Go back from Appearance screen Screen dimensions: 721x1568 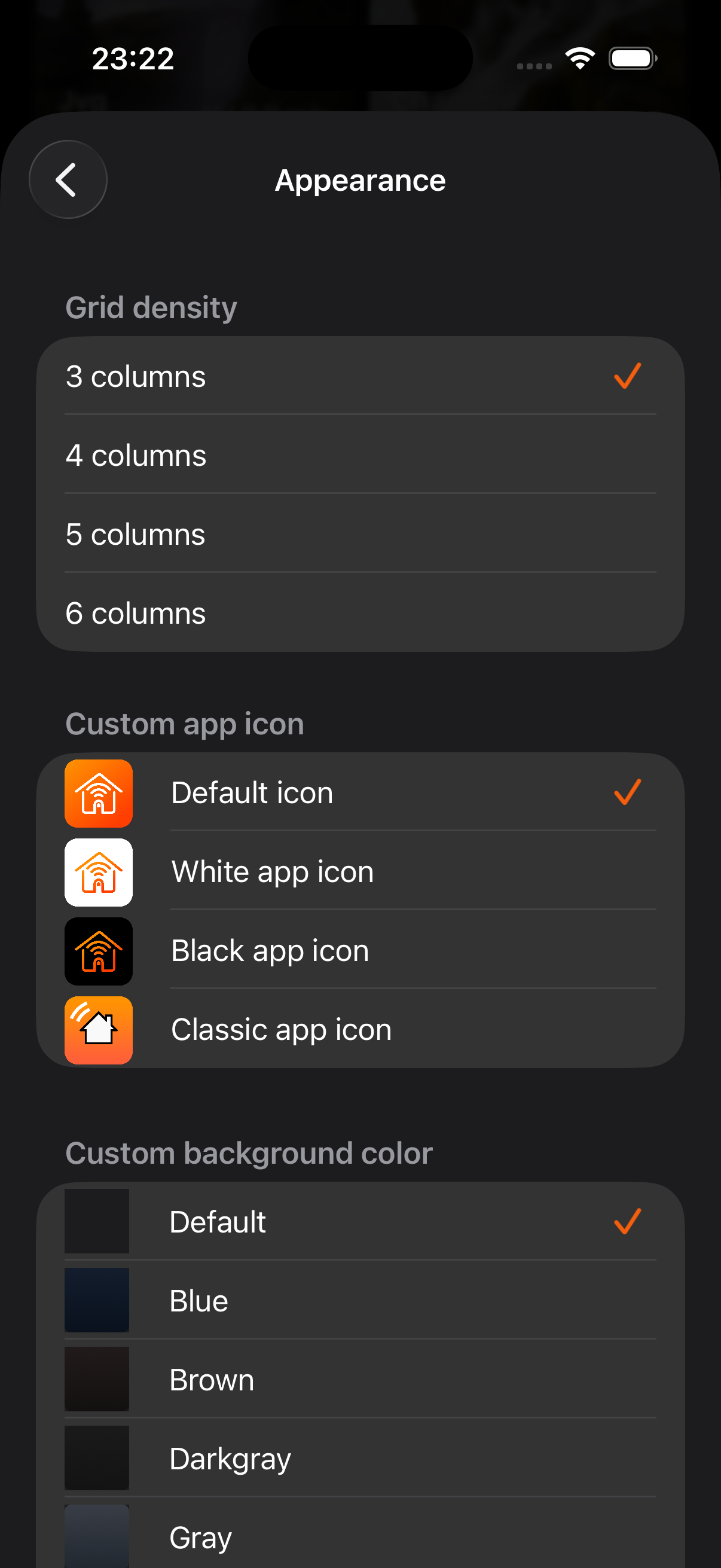(x=68, y=179)
